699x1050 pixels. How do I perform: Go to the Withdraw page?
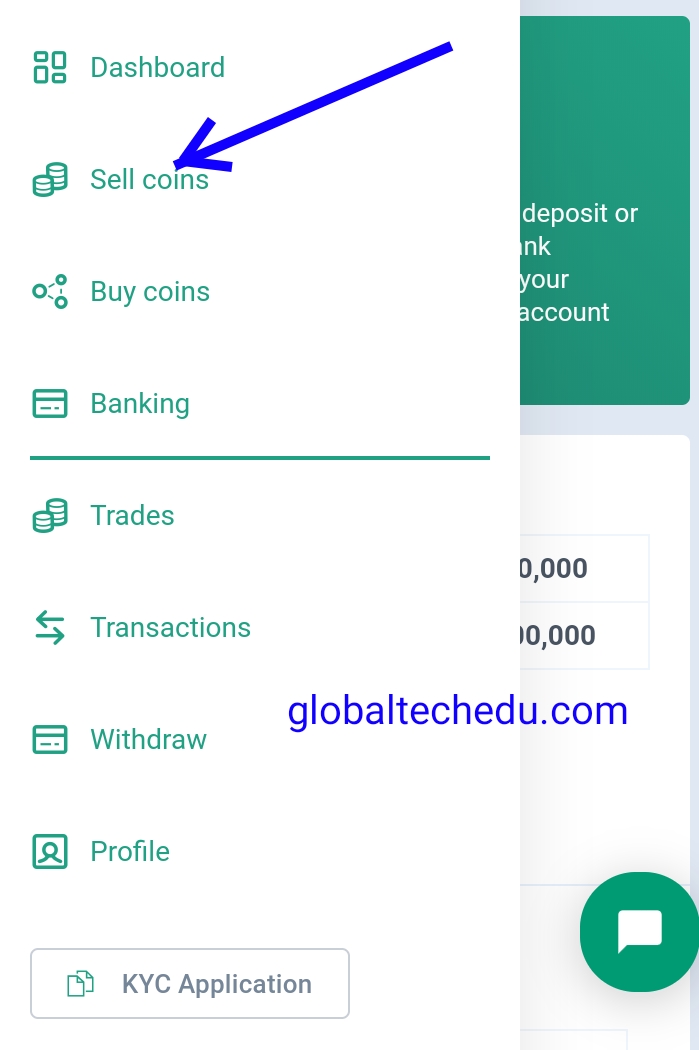click(x=148, y=740)
